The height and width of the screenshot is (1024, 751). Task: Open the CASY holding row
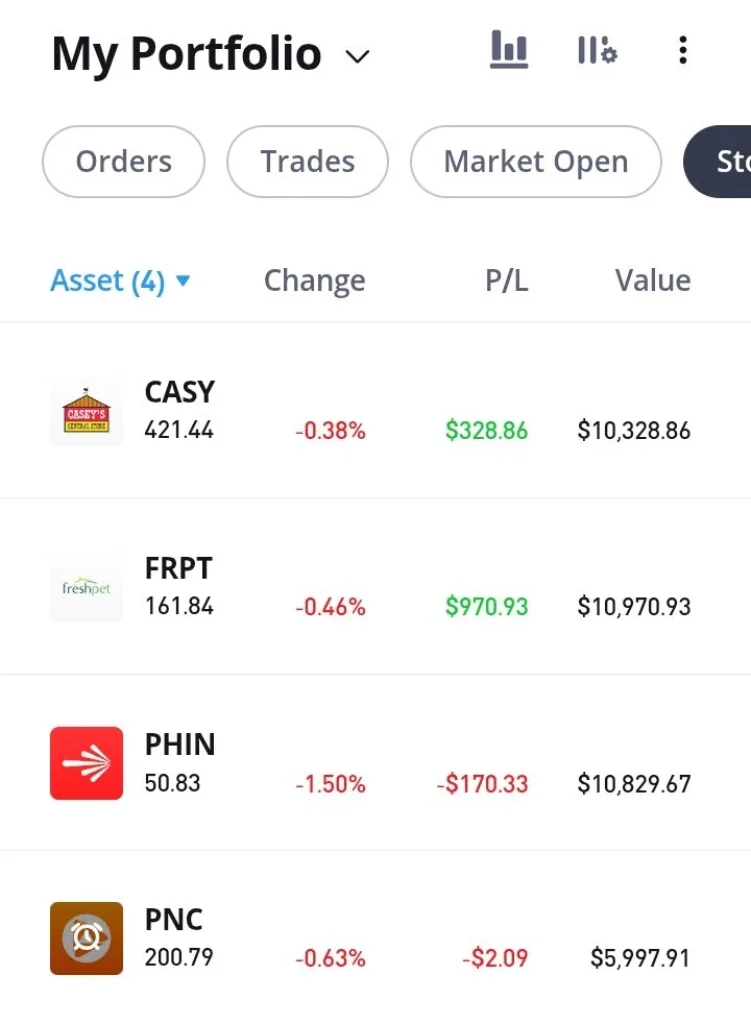(375, 411)
